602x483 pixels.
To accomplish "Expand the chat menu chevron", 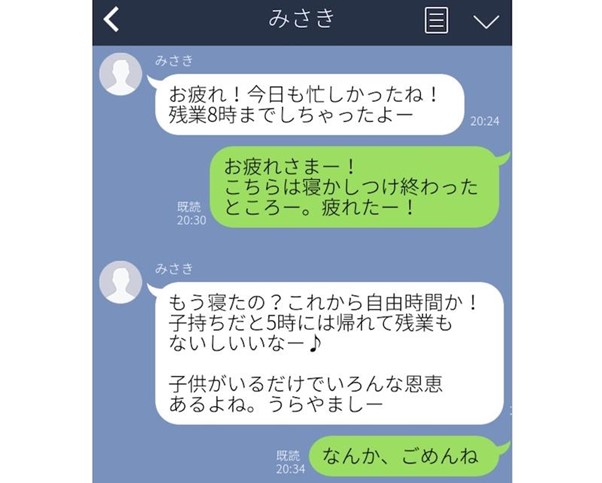I will [485, 21].
